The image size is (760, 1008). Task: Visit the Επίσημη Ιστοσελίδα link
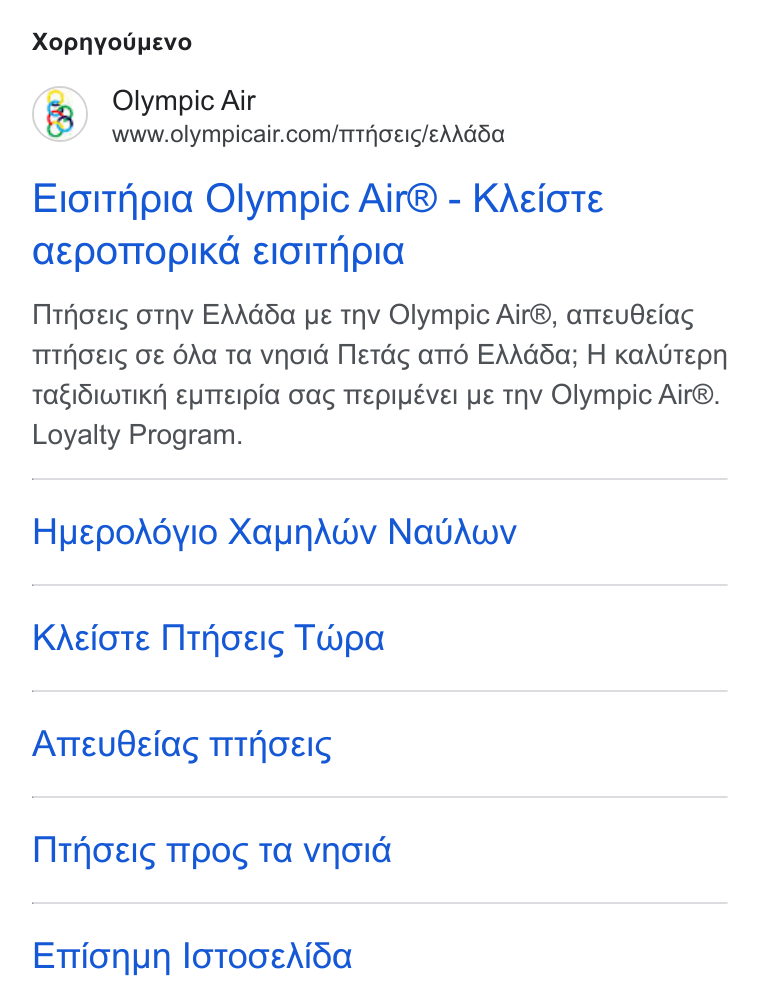192,956
